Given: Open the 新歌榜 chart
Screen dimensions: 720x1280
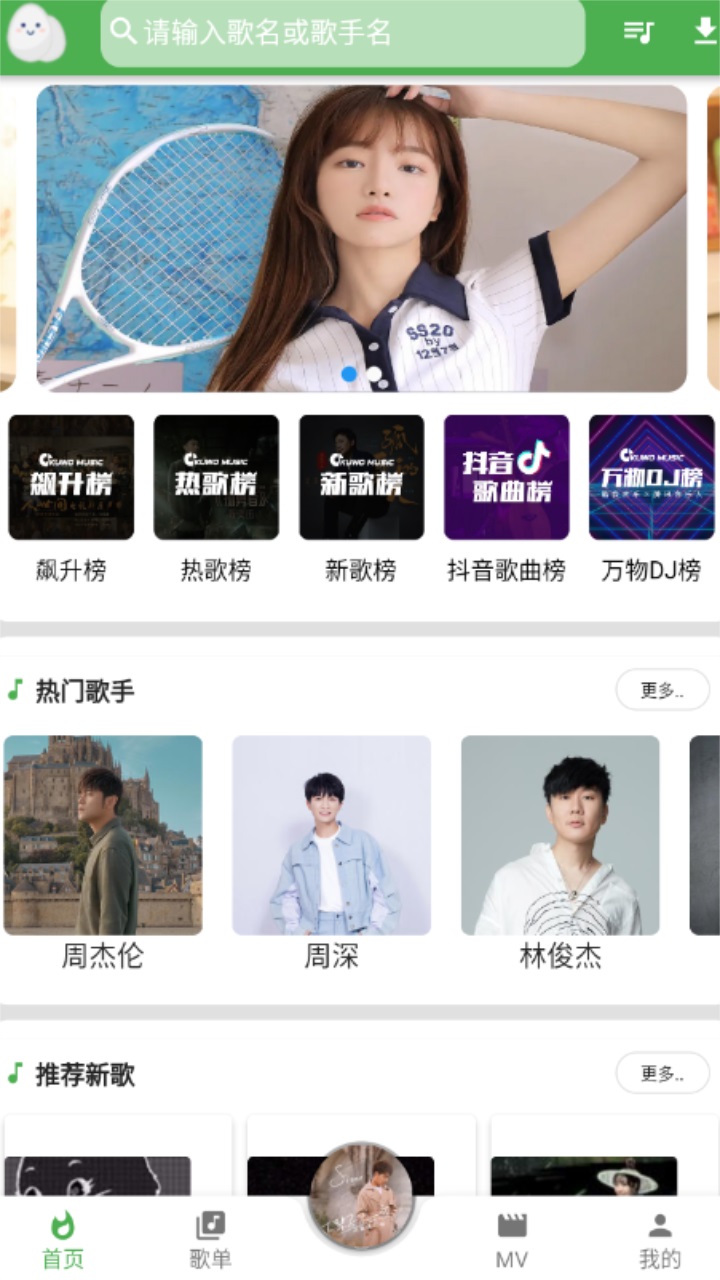Looking at the screenshot, I should pos(361,478).
